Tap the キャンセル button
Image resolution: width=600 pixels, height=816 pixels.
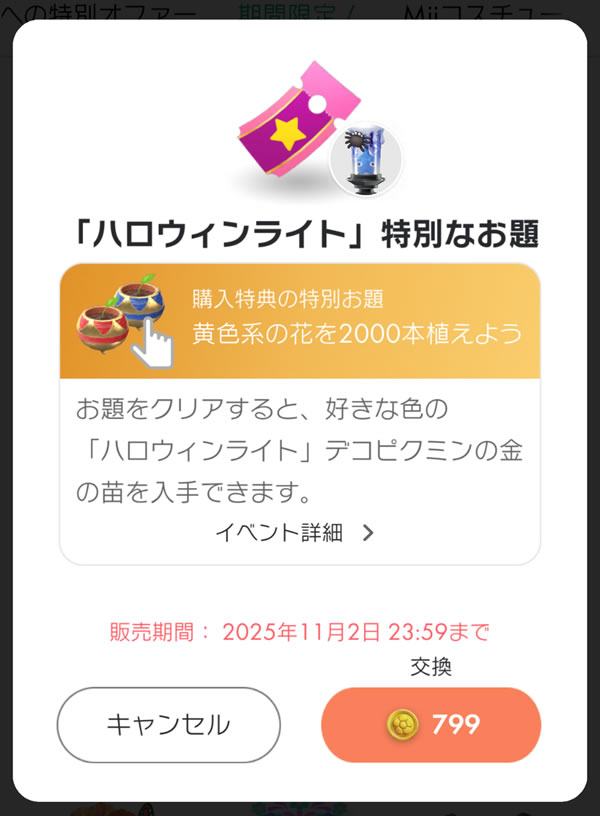168,725
